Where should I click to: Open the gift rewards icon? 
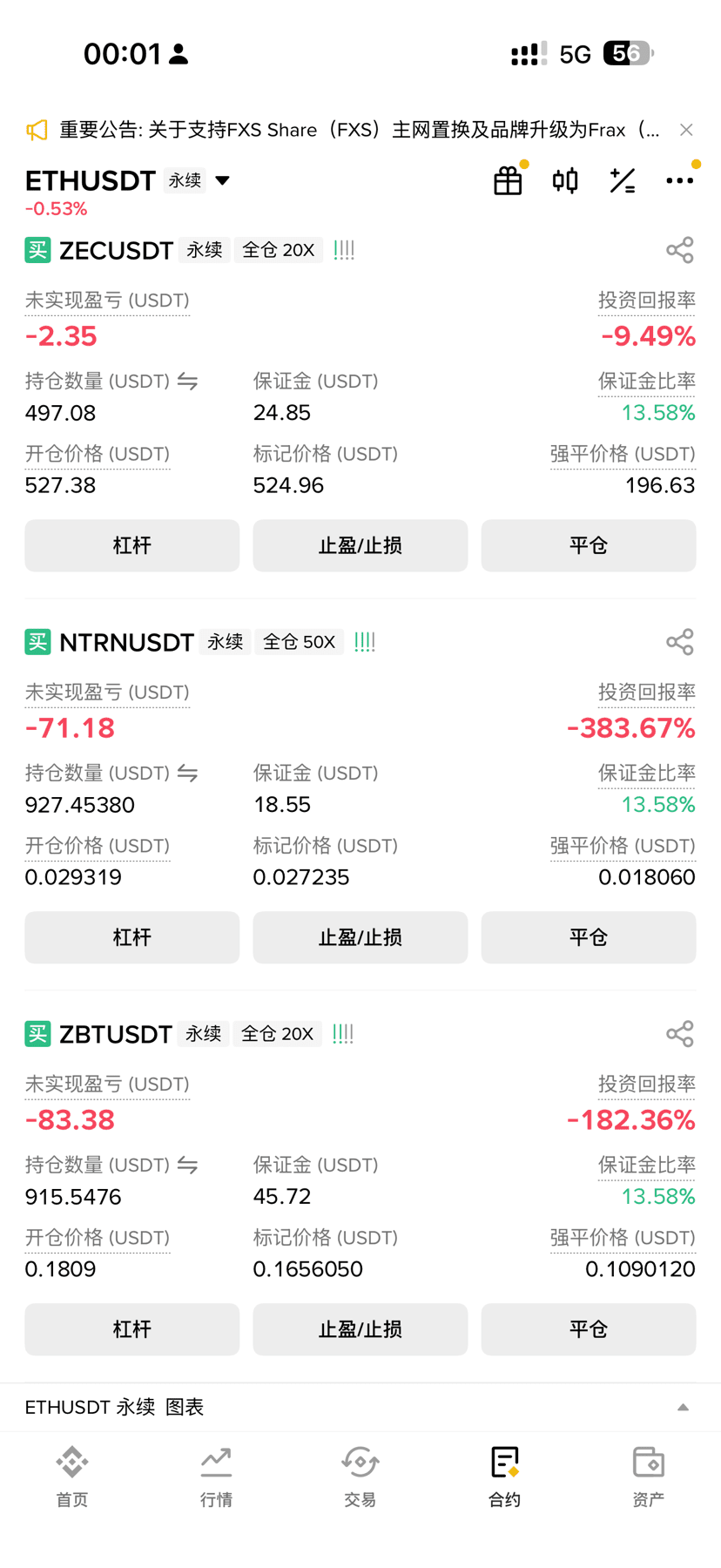point(508,180)
